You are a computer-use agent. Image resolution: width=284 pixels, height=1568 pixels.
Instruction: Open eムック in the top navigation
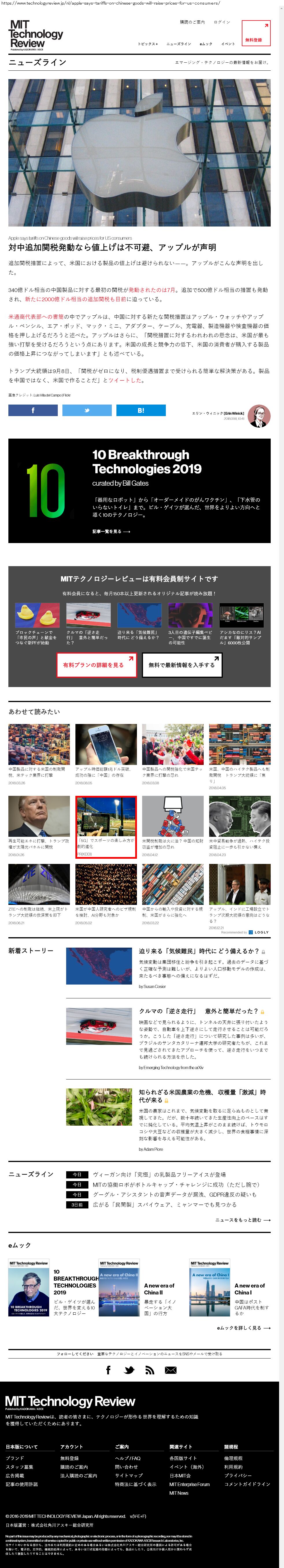tap(206, 44)
